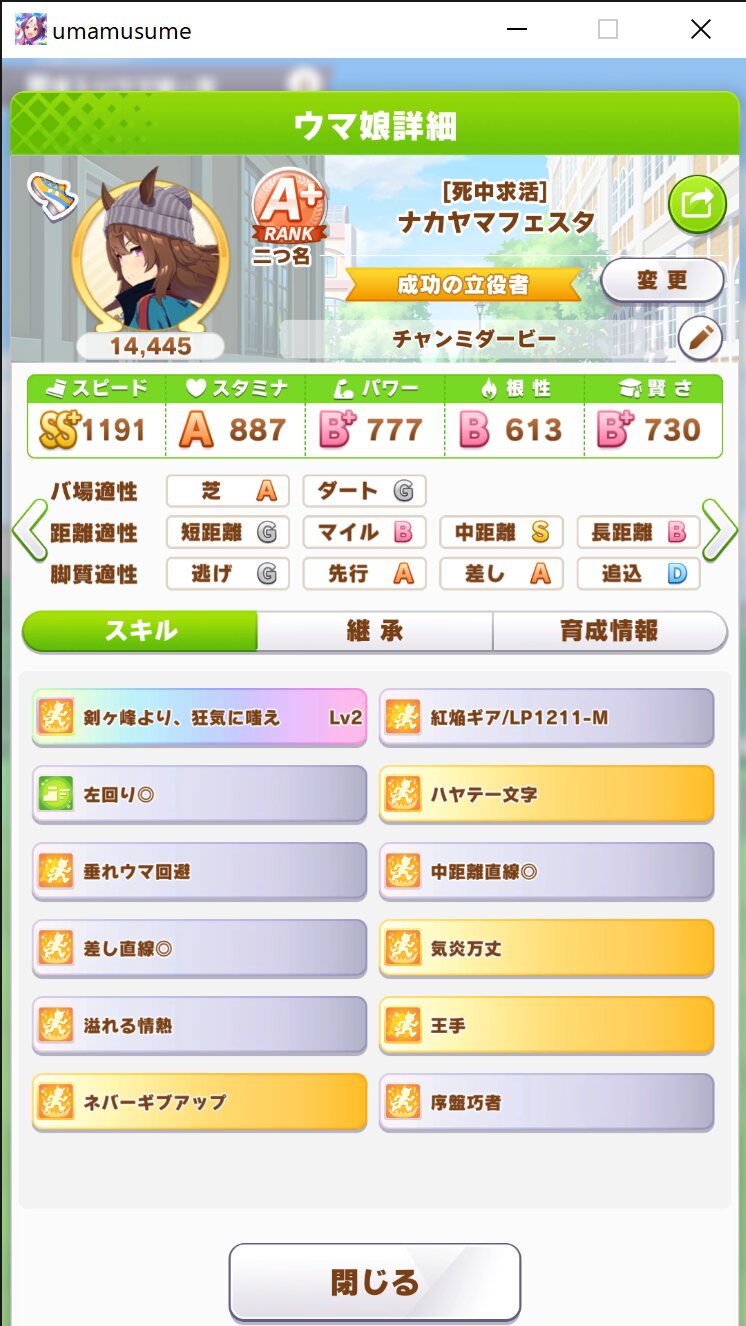Select the スキル tab
This screenshot has height=1326, width=746.
[140, 631]
